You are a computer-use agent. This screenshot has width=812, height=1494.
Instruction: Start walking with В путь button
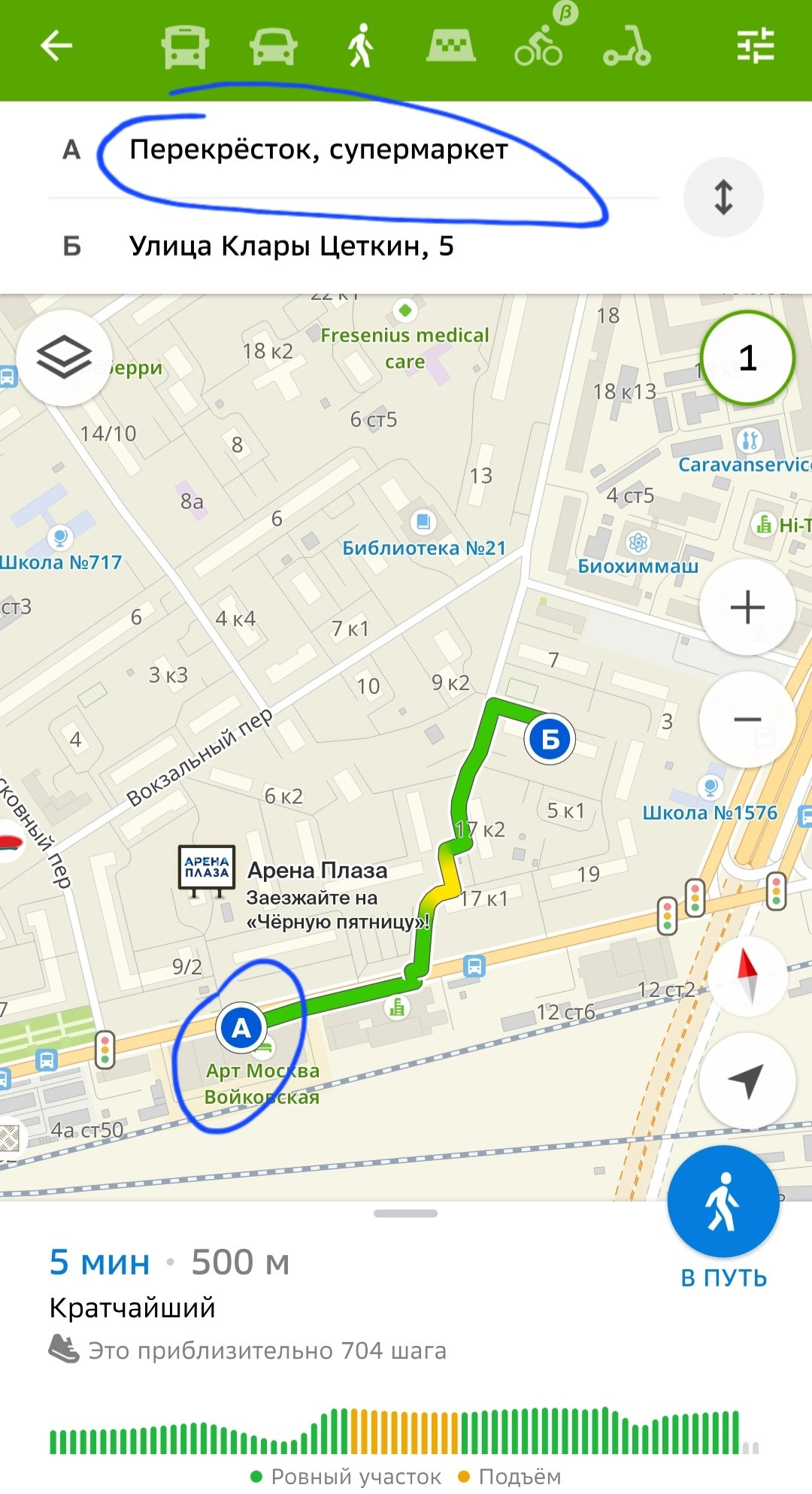(x=723, y=1203)
